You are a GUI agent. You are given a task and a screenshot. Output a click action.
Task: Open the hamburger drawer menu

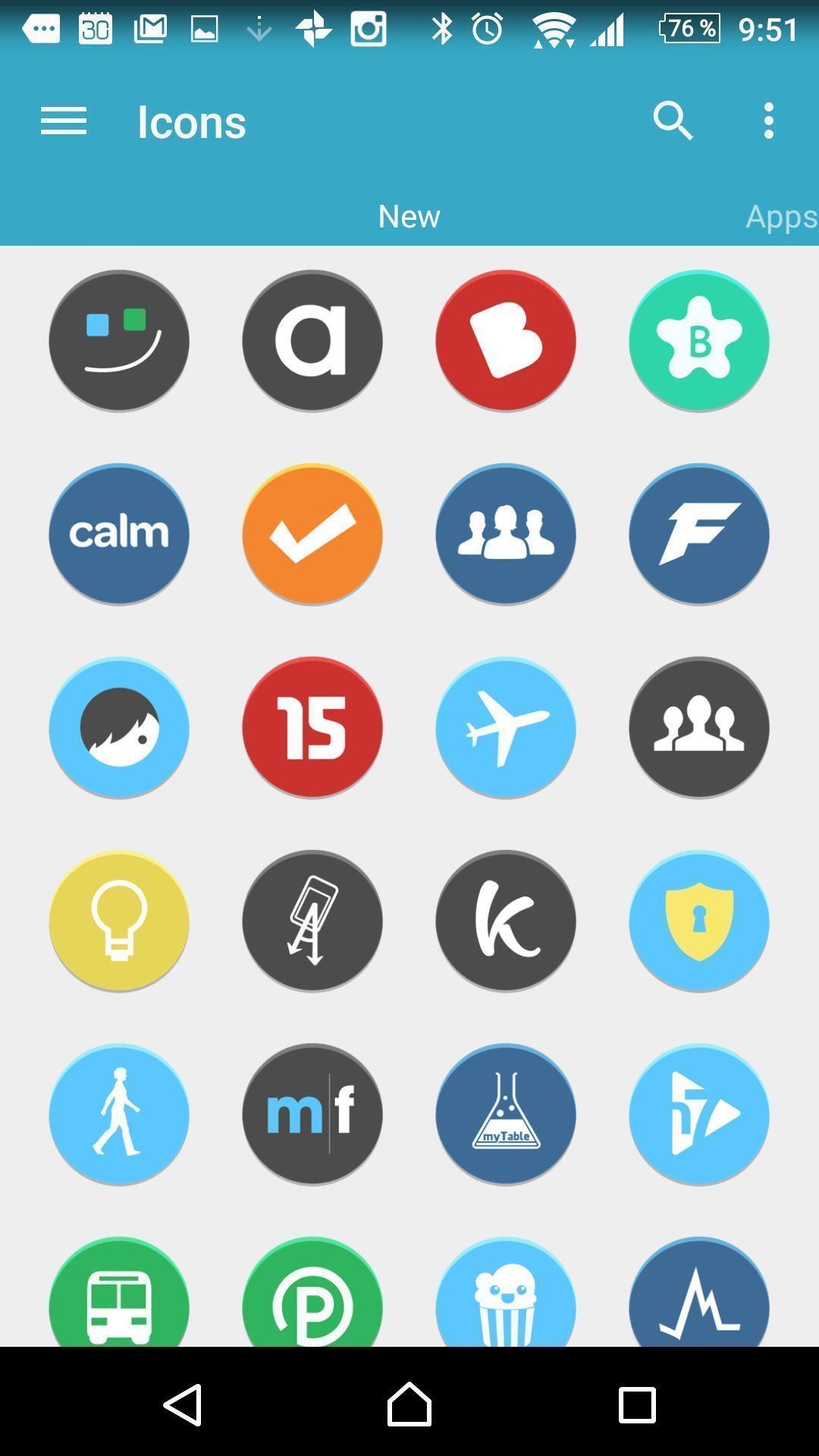64,121
